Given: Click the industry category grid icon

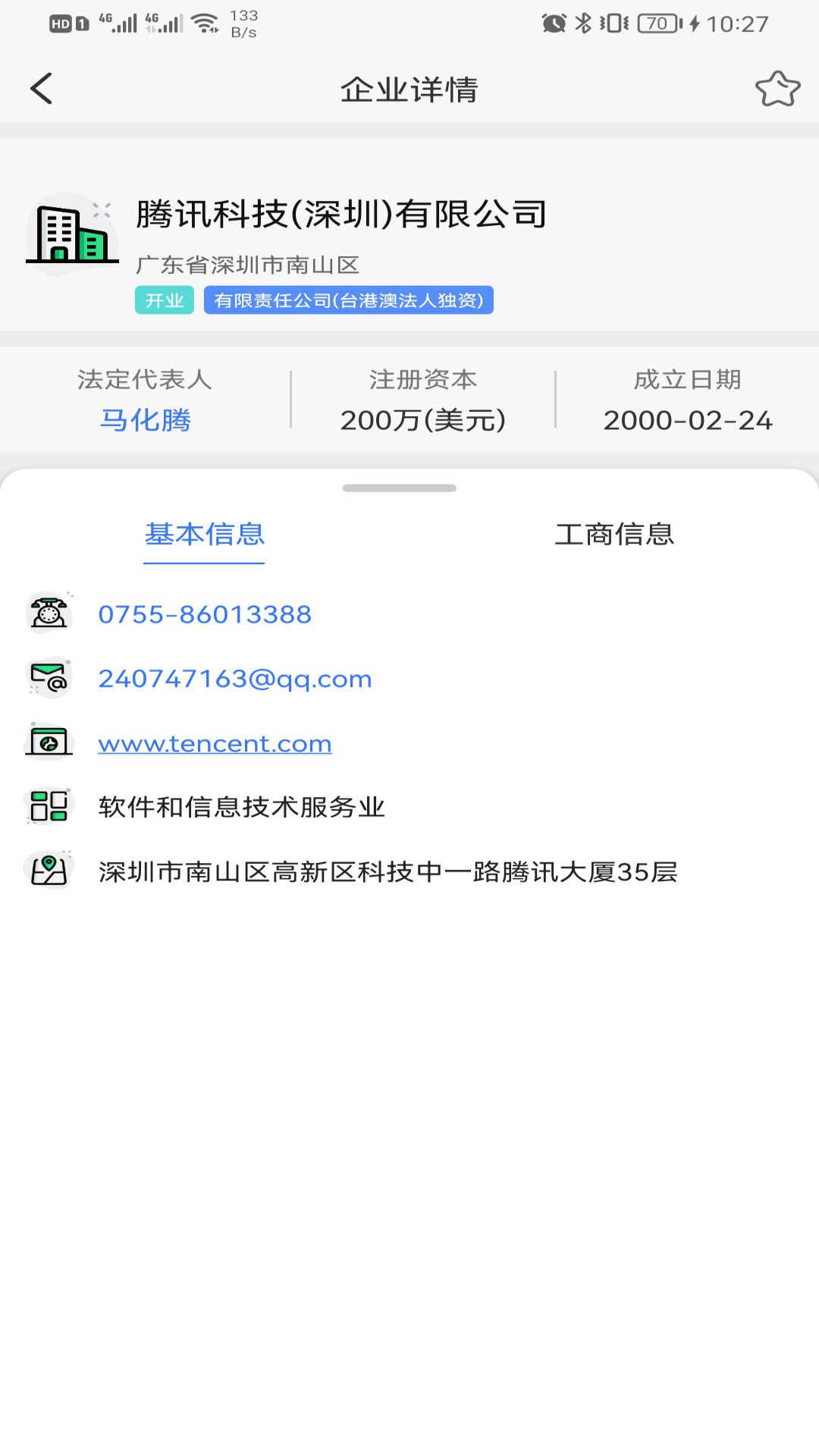Looking at the screenshot, I should point(49,808).
